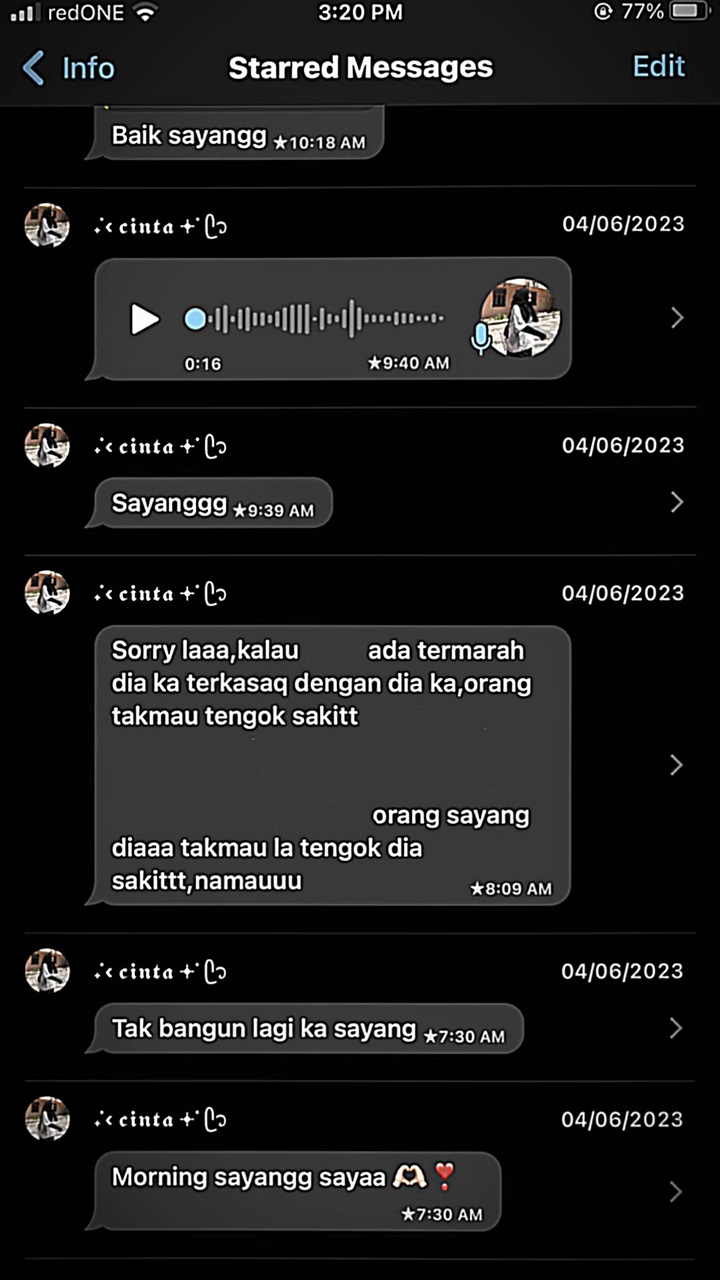
Task: Open "Tak bangun lagi ka sayang" message
Action: 676,1028
